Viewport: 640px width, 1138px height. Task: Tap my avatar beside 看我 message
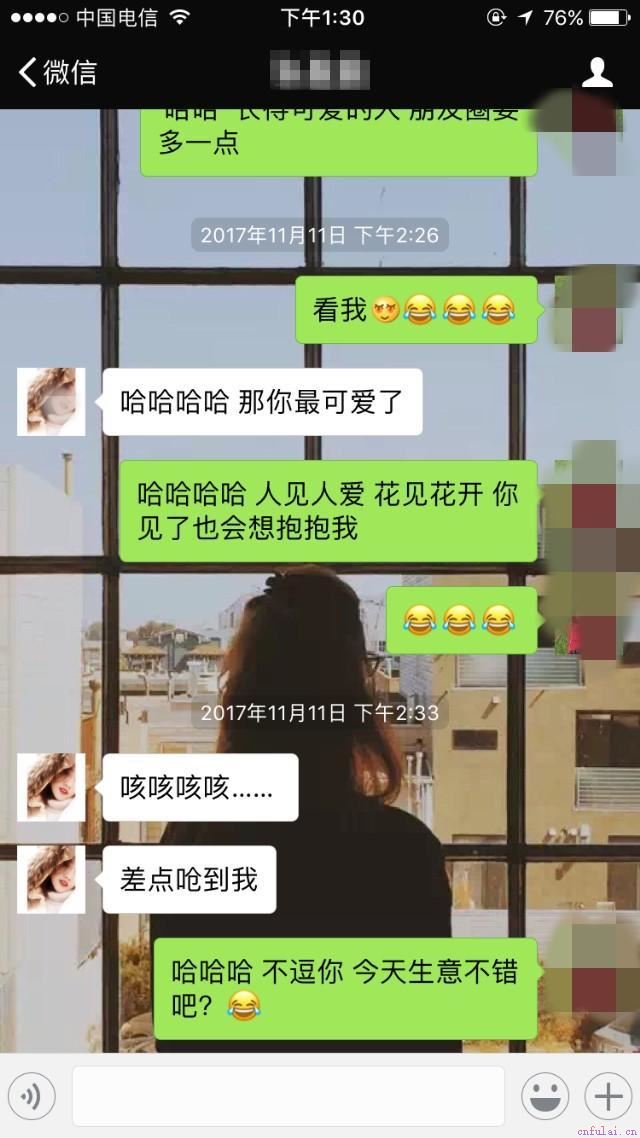pos(588,310)
